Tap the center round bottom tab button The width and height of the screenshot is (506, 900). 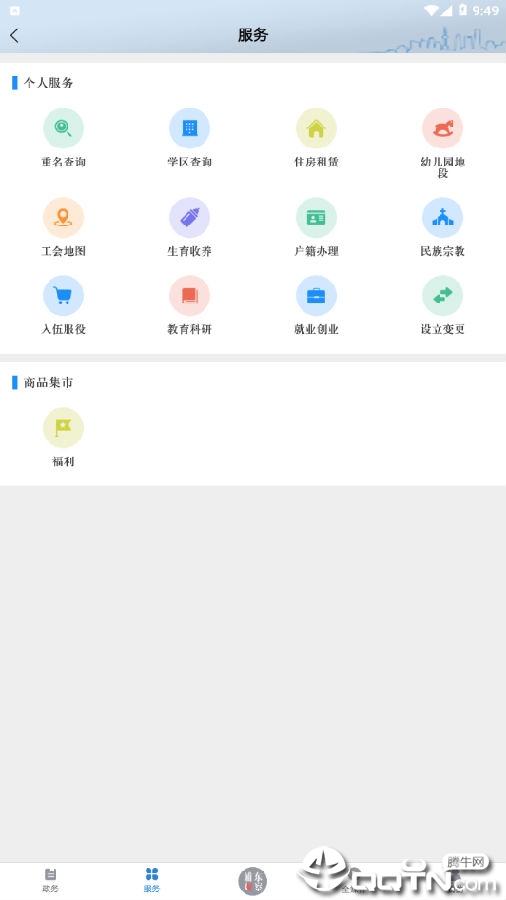(x=252, y=881)
